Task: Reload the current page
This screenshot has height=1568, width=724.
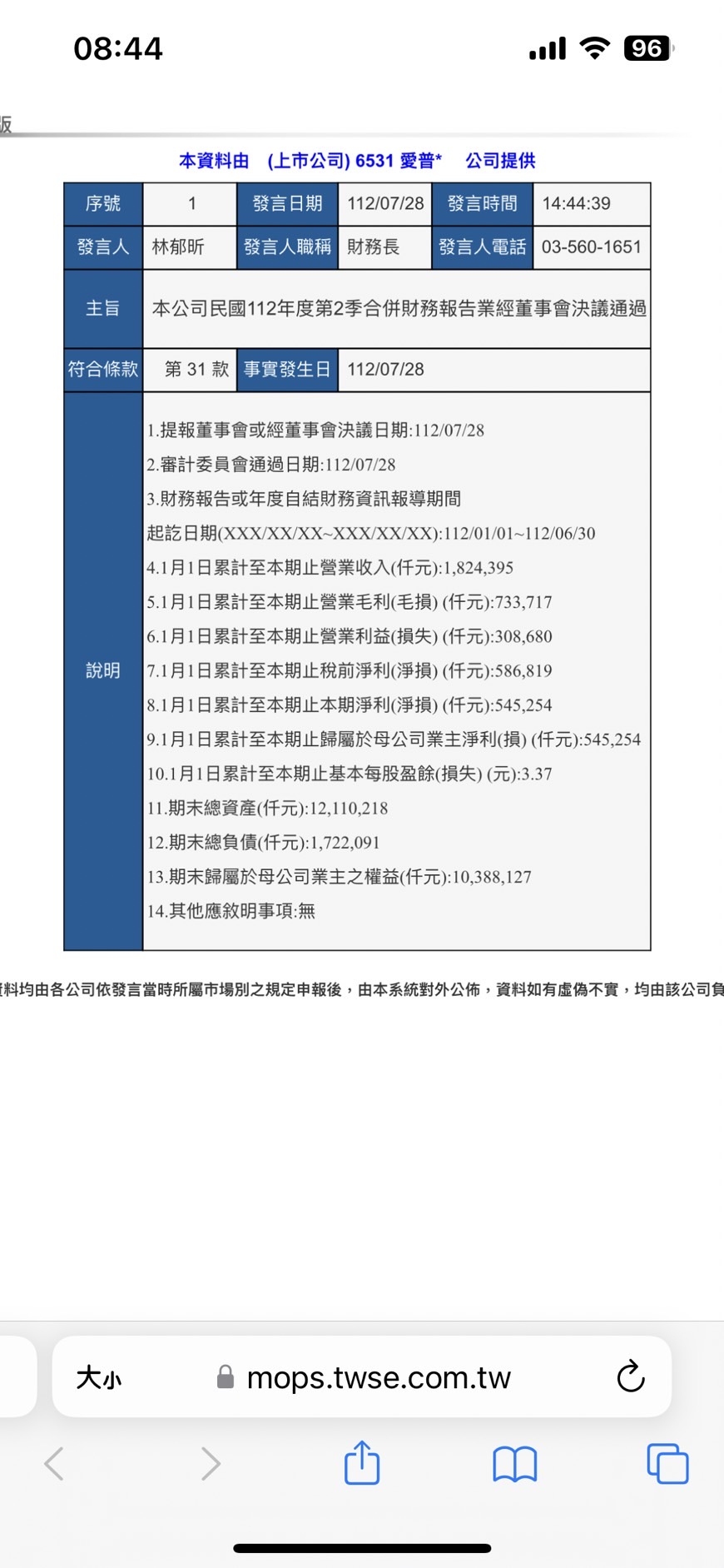Action: tap(630, 1376)
